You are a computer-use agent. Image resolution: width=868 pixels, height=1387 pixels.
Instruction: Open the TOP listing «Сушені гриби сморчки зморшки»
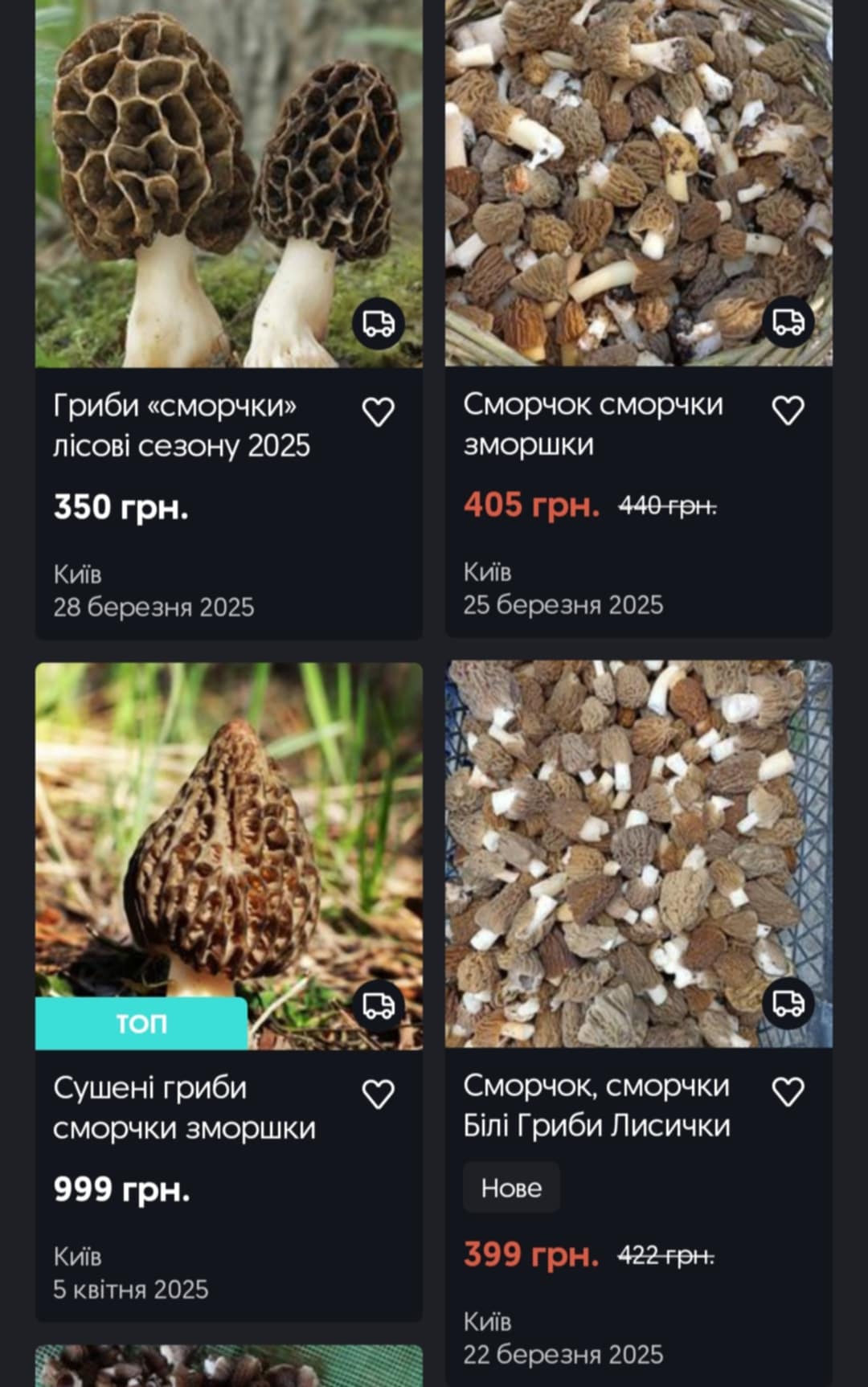click(x=184, y=1107)
